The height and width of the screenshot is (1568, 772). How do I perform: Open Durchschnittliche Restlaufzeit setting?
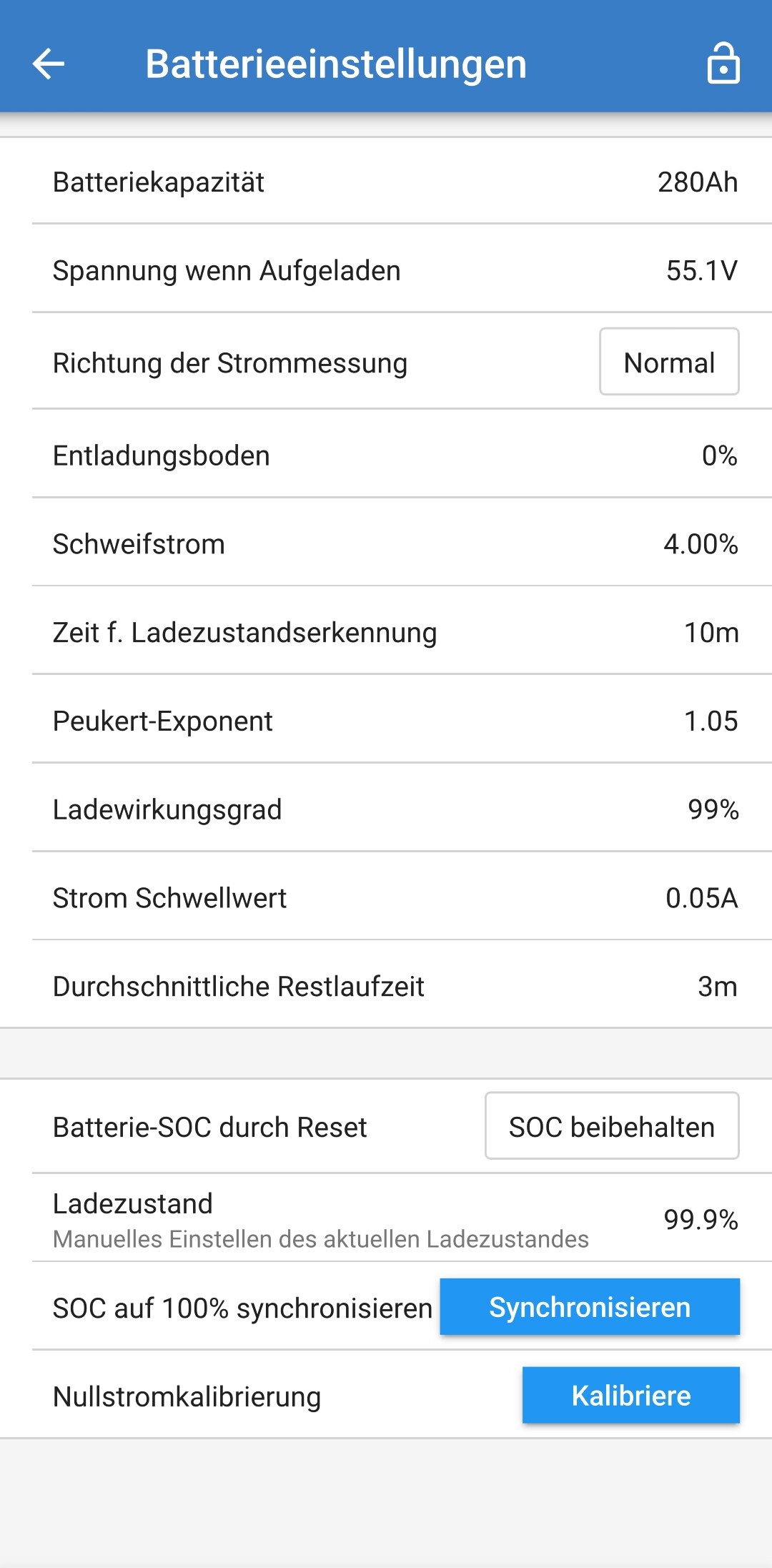[386, 987]
